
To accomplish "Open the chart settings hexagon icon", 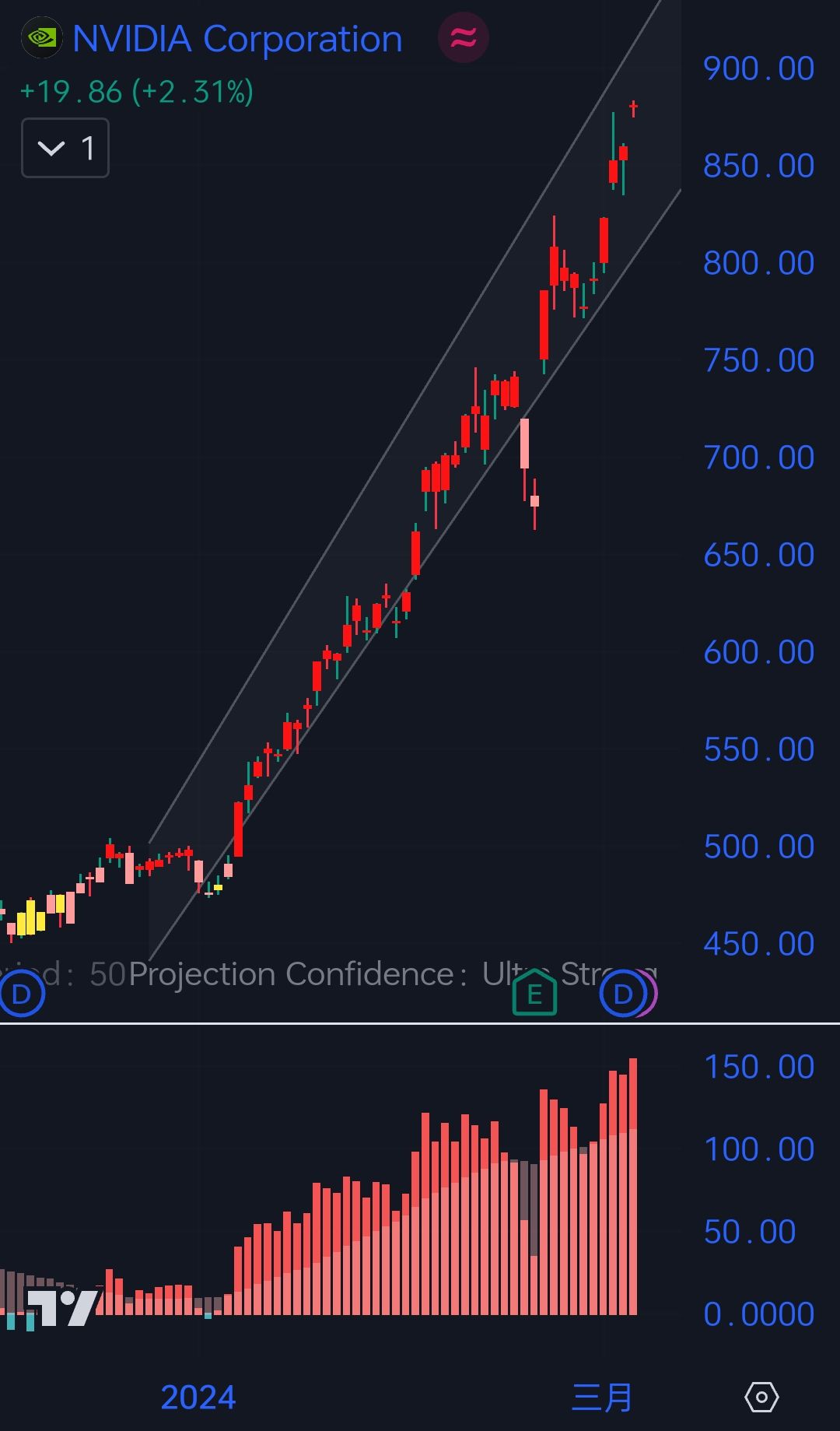I will 761,1397.
